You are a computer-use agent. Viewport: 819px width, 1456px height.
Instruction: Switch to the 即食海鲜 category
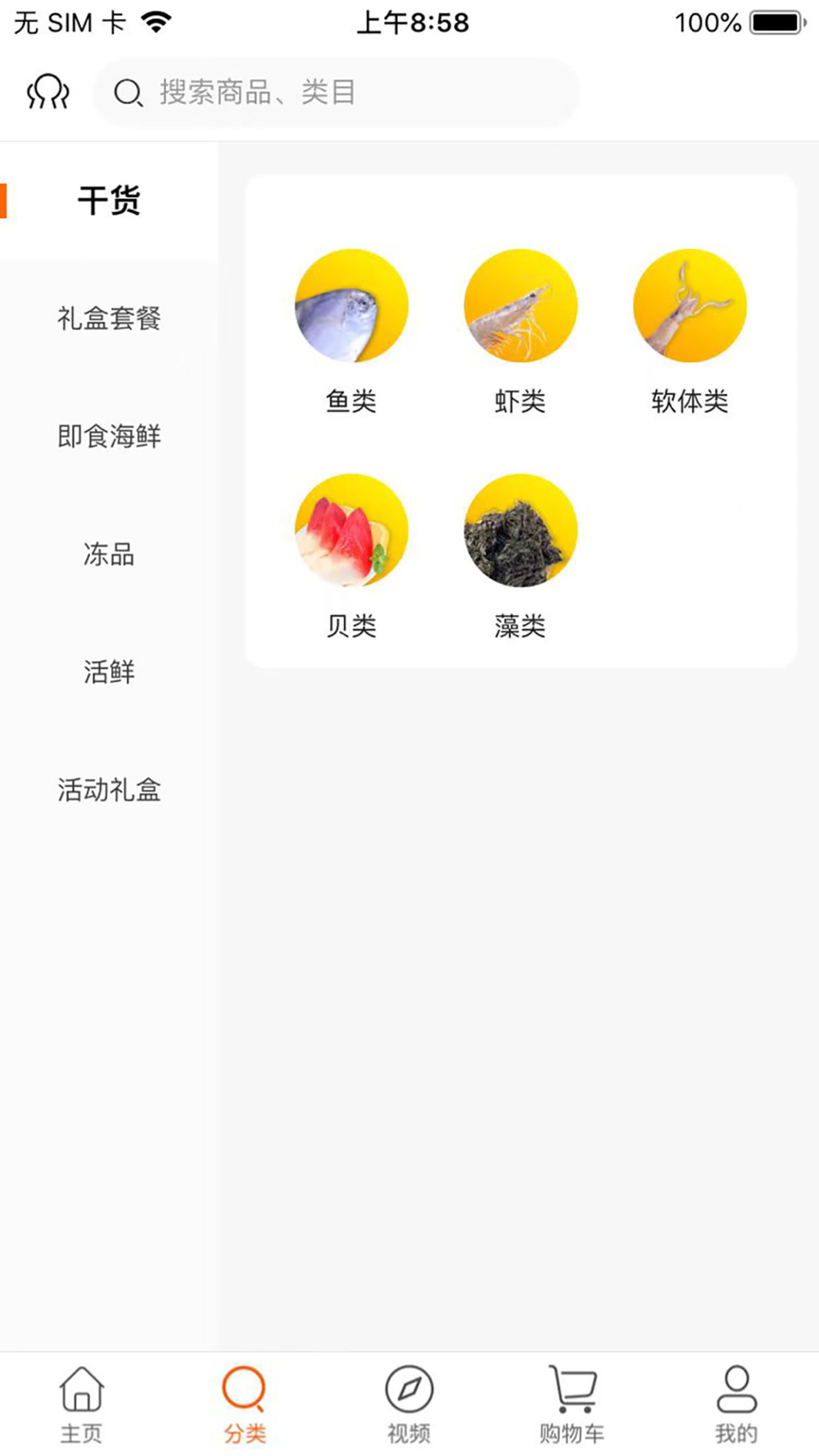(109, 436)
